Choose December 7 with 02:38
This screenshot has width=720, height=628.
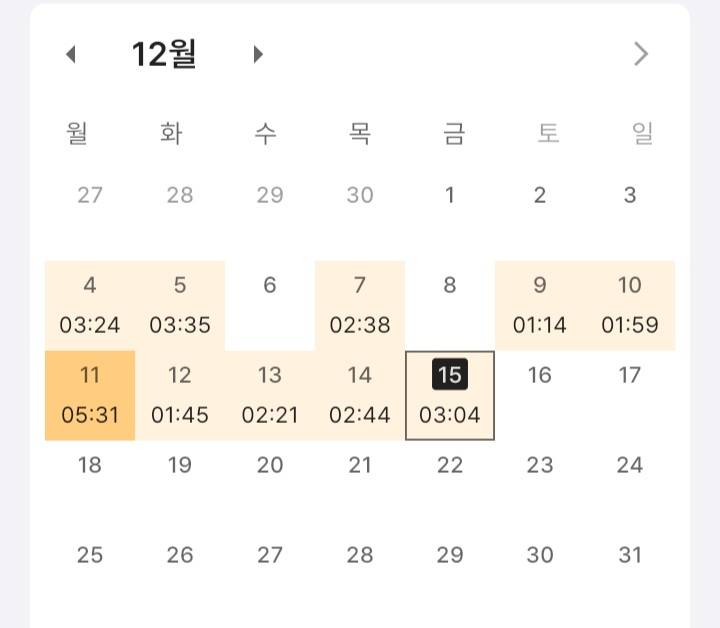(360, 305)
